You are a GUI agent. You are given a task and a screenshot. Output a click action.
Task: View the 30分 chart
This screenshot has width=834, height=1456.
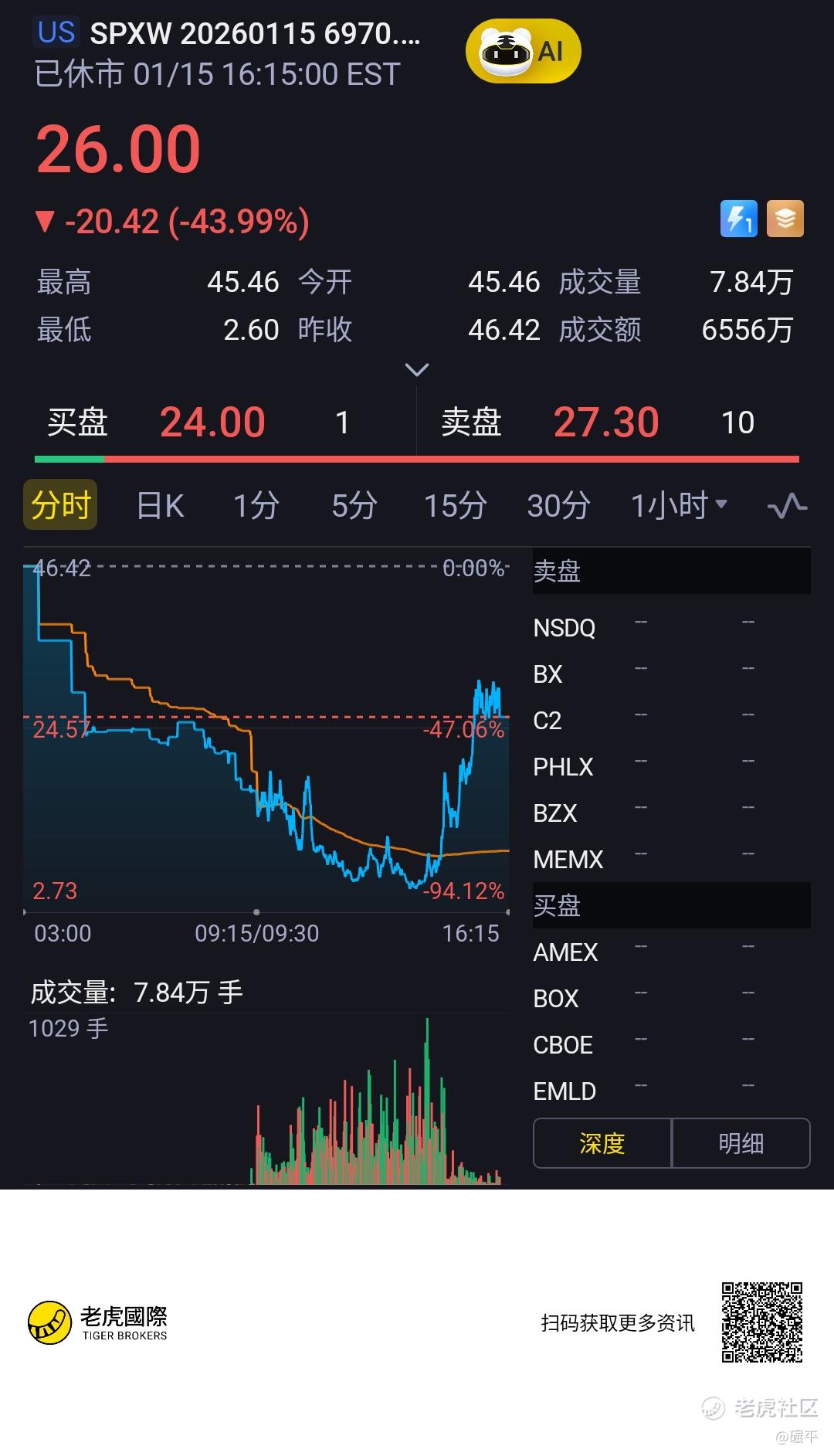tap(558, 506)
